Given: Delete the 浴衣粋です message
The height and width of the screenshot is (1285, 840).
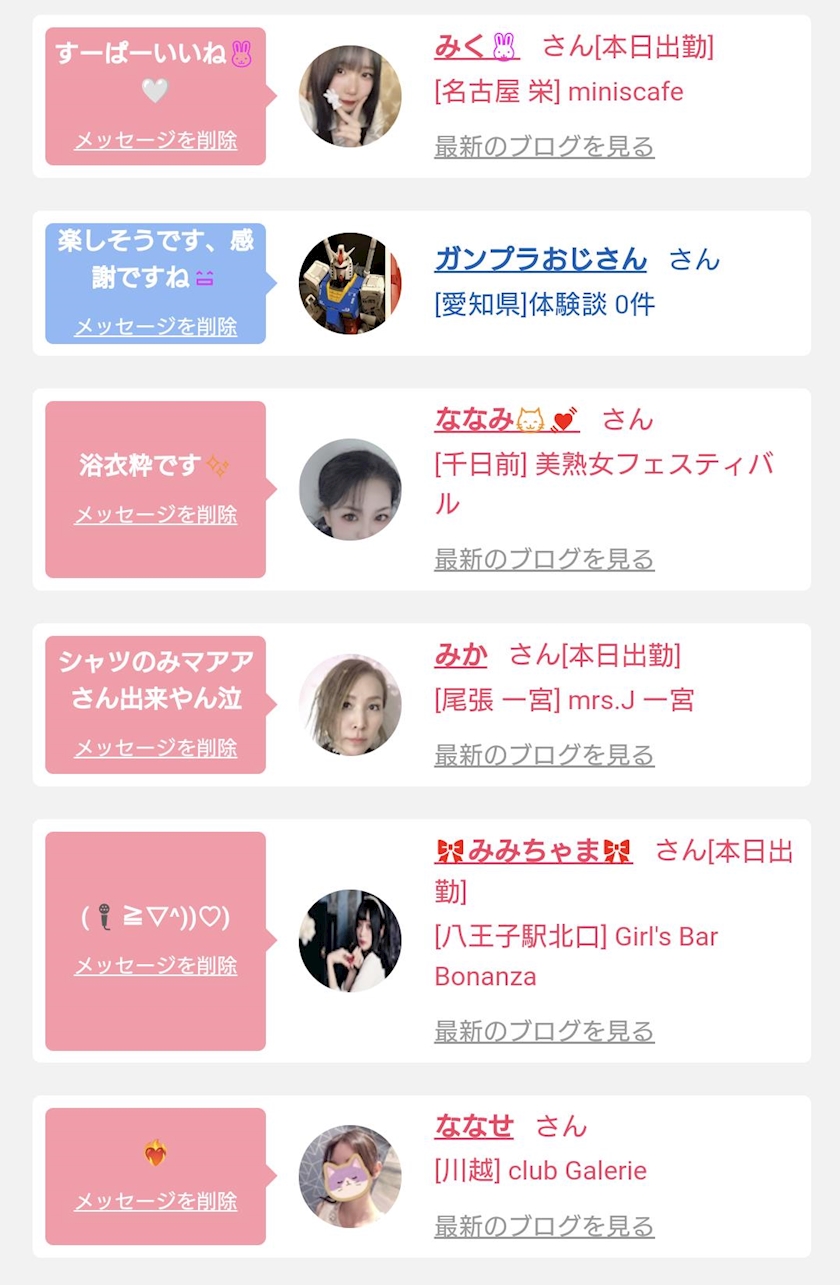Looking at the screenshot, I should [x=156, y=514].
